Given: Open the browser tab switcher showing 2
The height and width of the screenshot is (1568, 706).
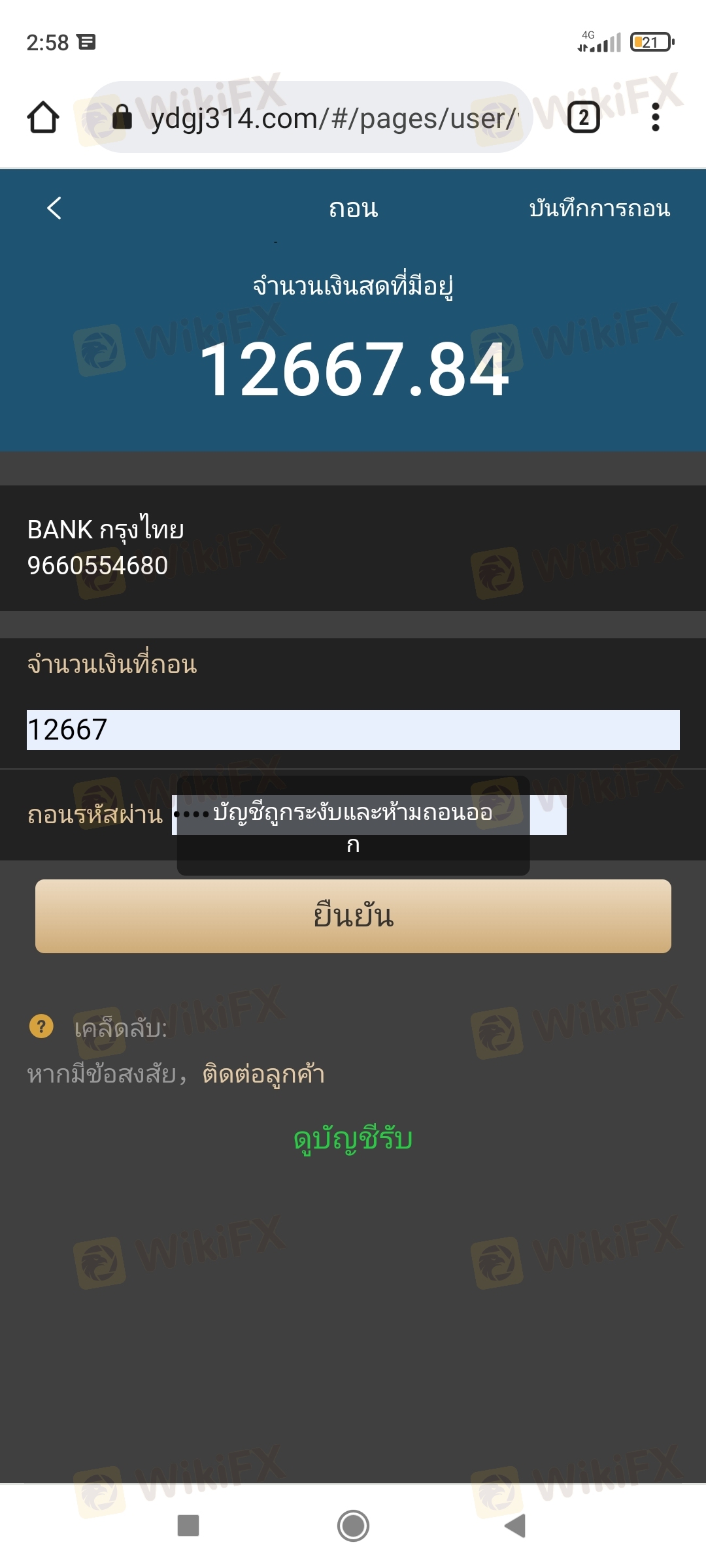Looking at the screenshot, I should (x=584, y=118).
